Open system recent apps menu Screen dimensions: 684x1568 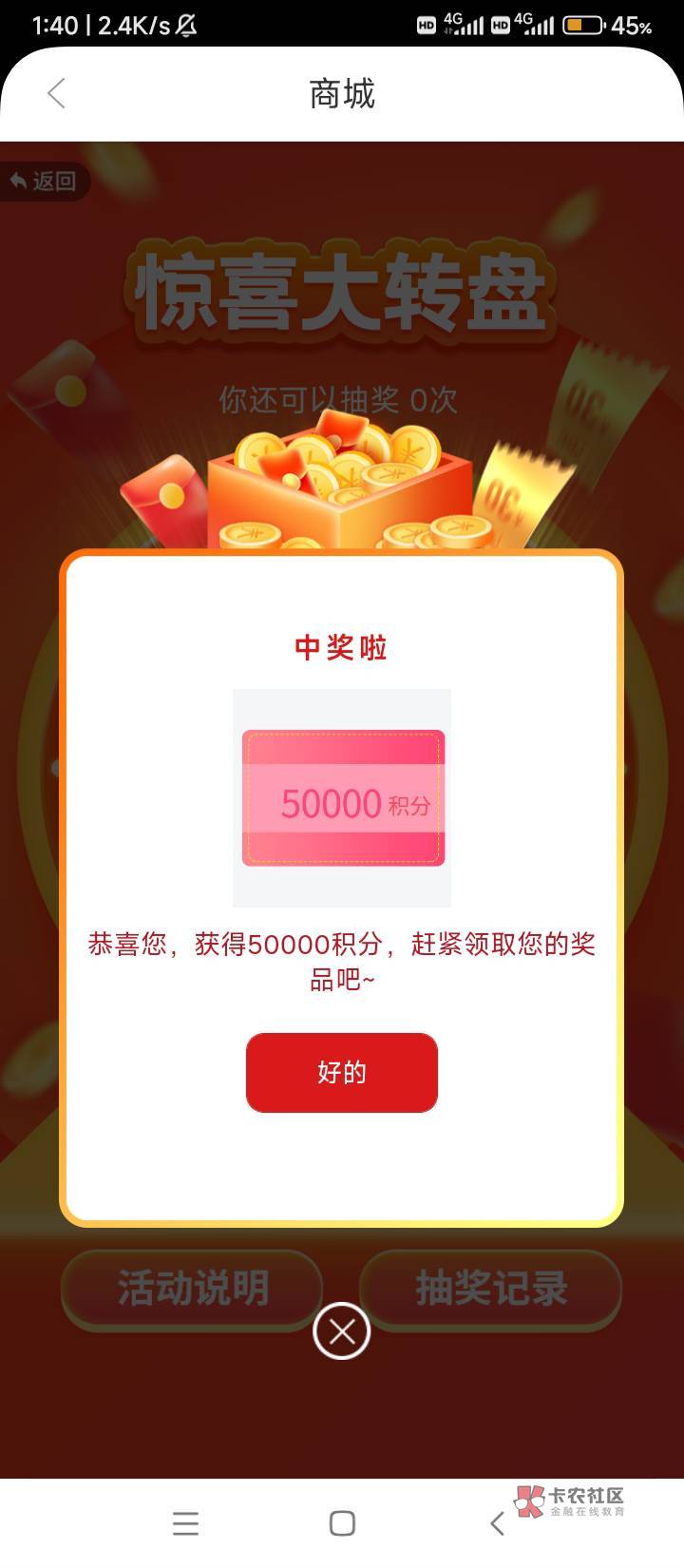coord(186,1523)
